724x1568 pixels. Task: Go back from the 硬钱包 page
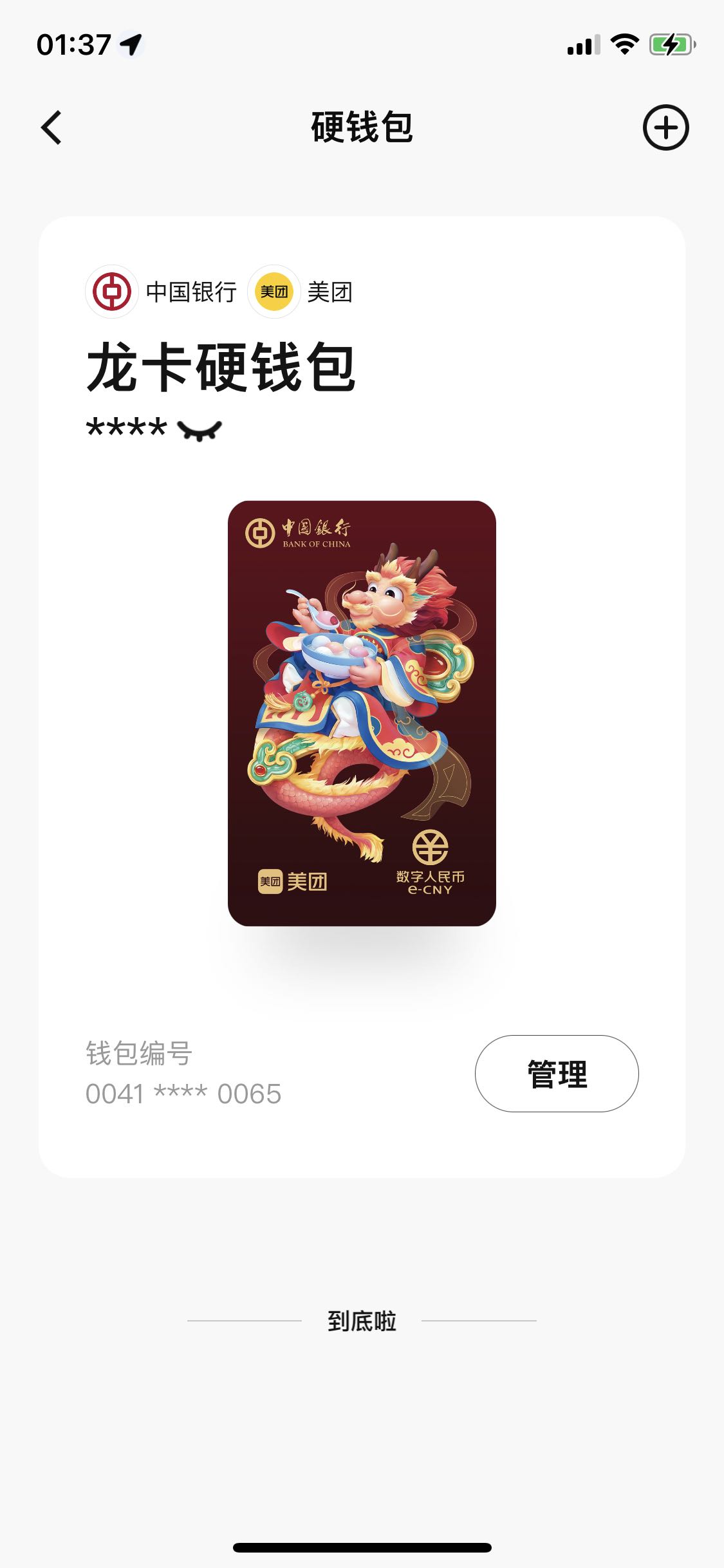pyautogui.click(x=51, y=127)
